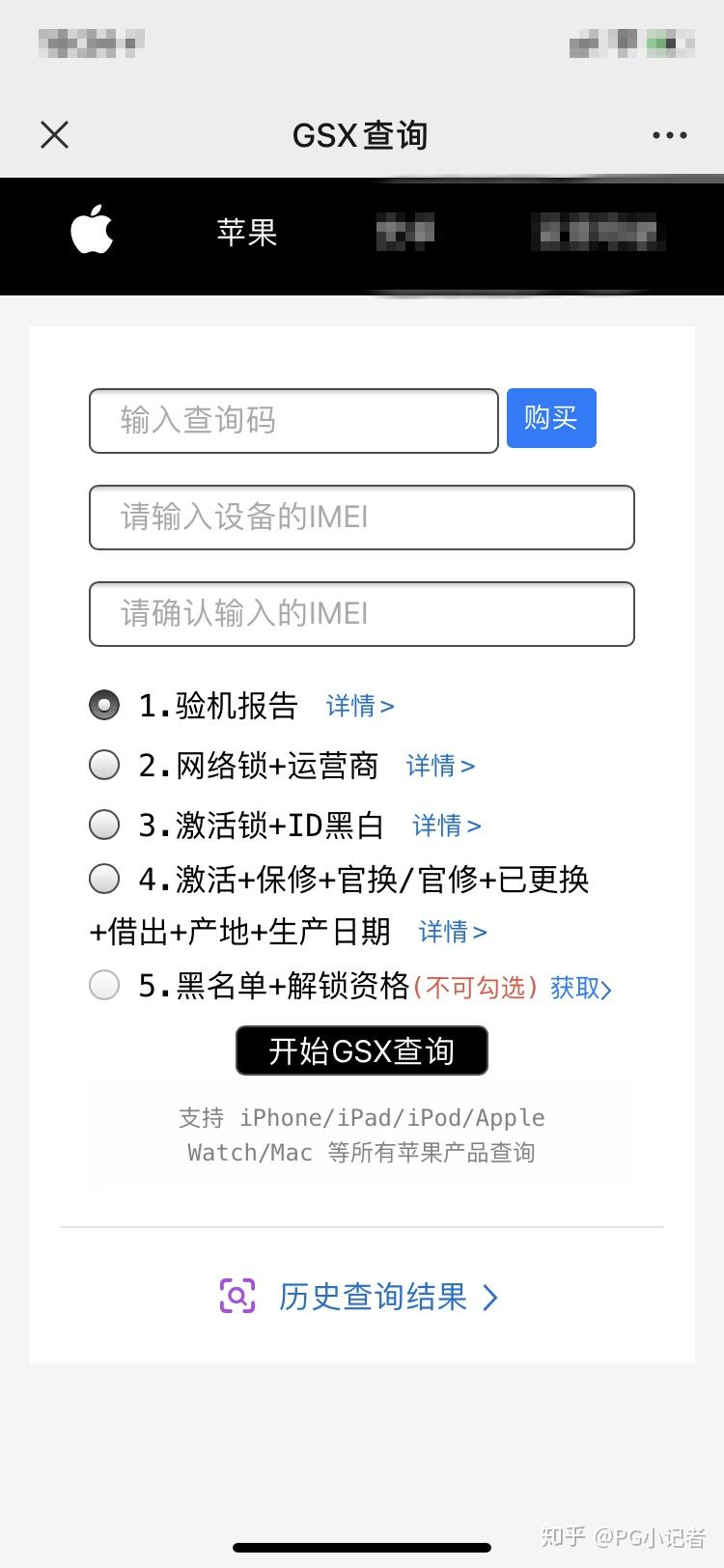Select option 2 网络锁+运营商

coord(104,765)
